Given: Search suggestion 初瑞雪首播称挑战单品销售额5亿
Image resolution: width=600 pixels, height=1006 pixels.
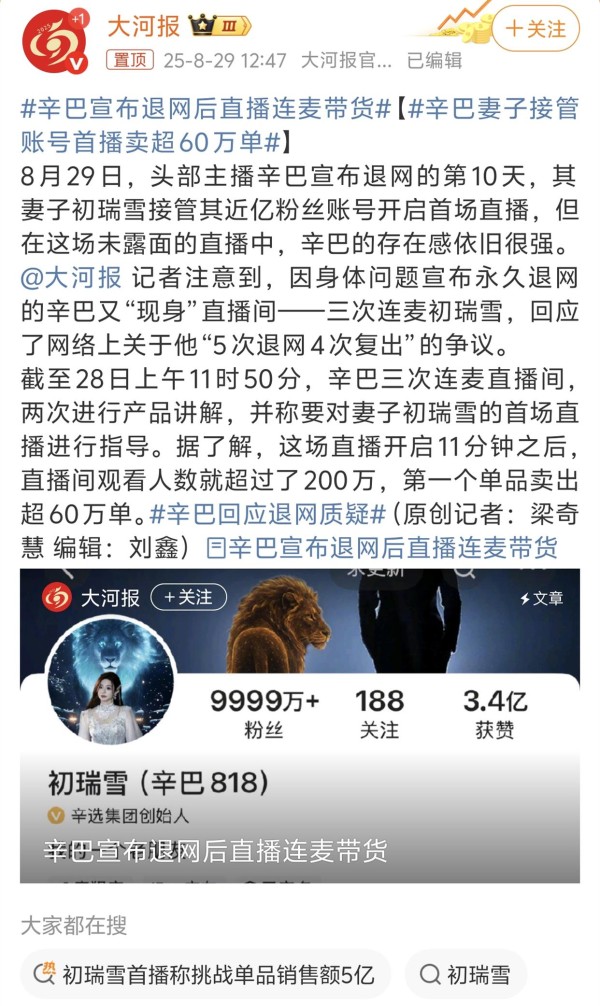Looking at the screenshot, I should 205,975.
